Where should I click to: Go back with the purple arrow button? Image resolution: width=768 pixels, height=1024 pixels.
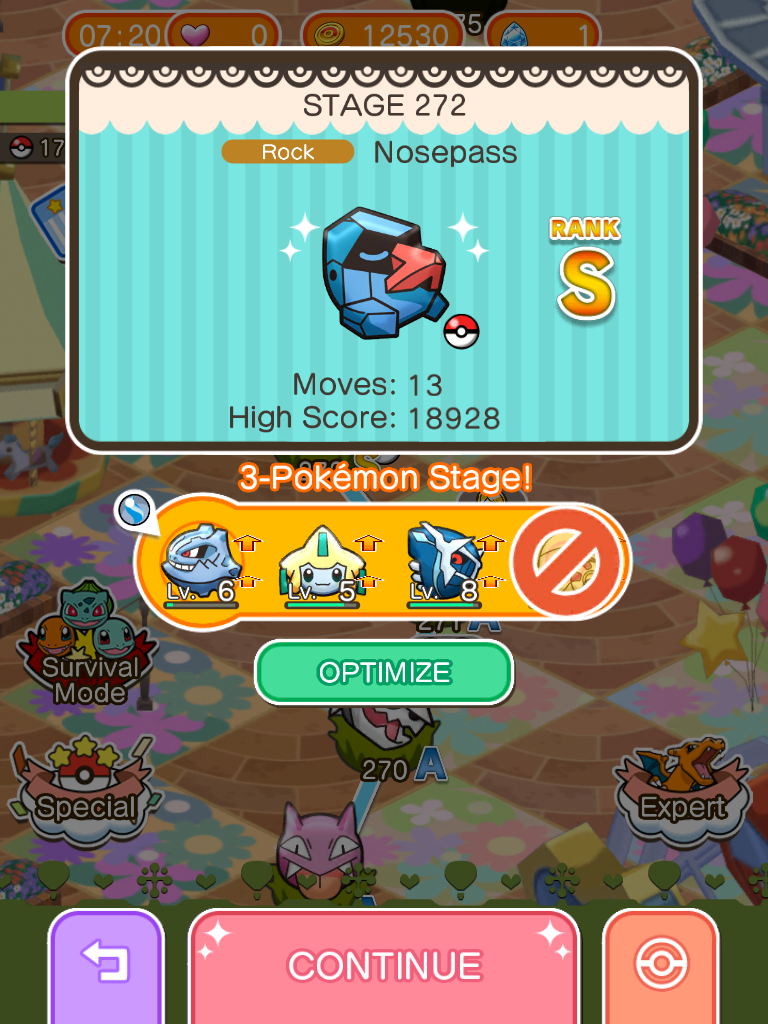[x=105, y=965]
